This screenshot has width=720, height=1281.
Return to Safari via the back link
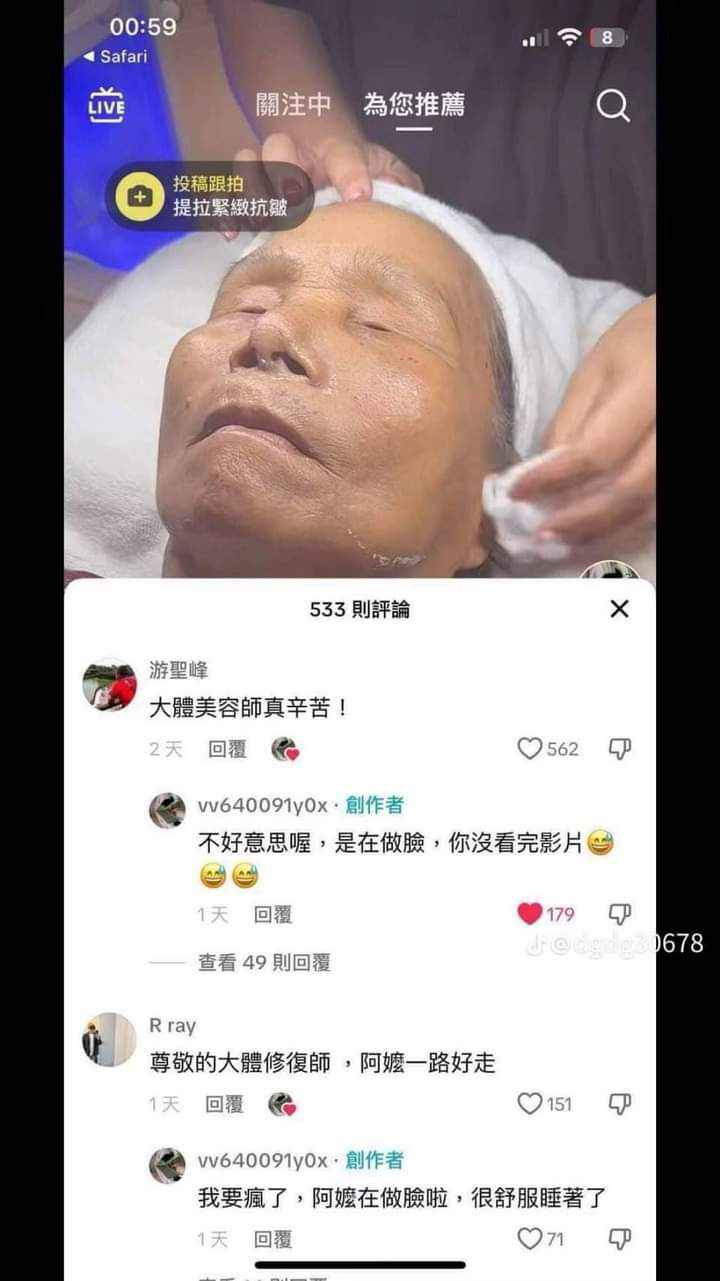click(x=116, y=57)
